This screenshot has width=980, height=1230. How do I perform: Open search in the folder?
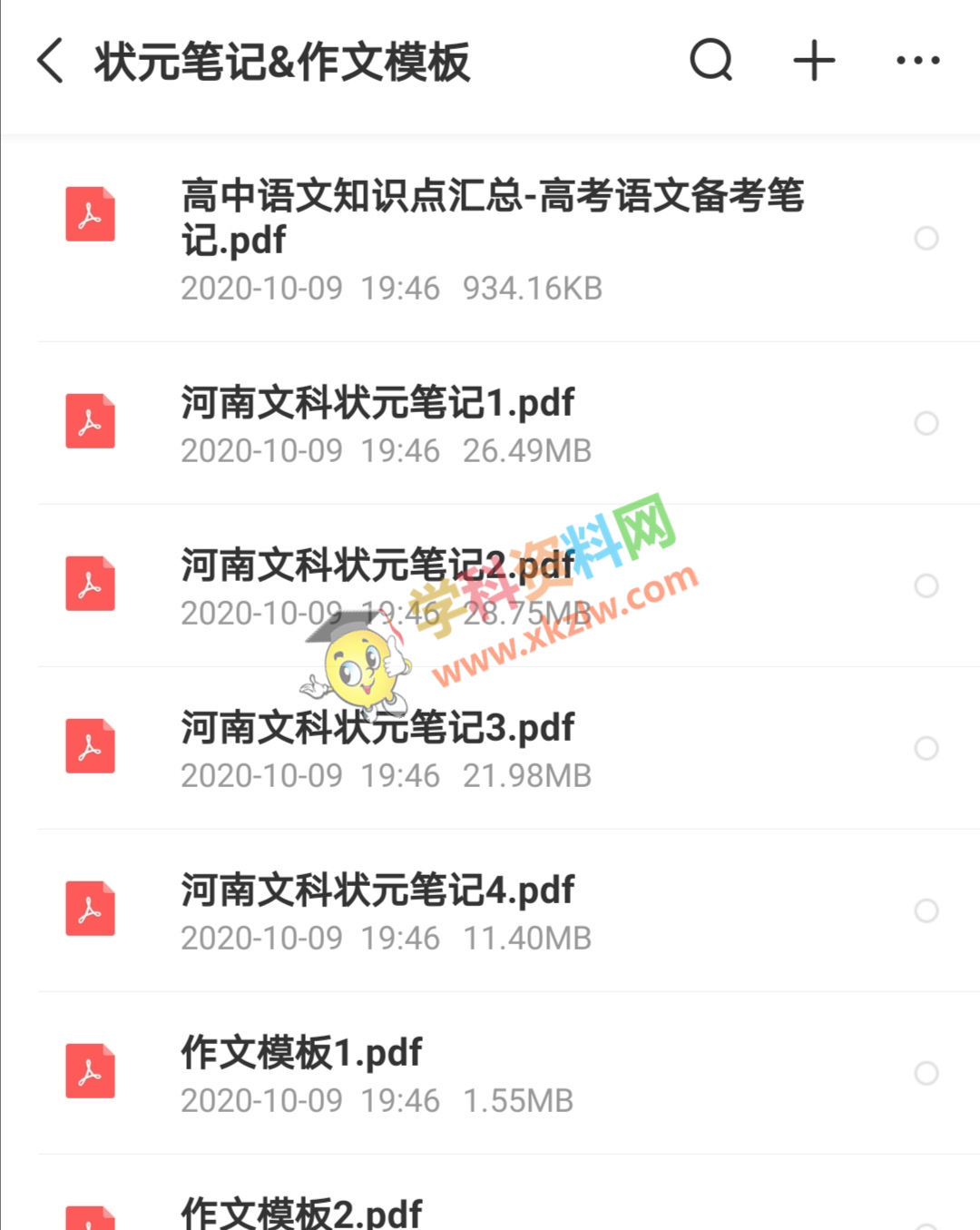(x=710, y=61)
